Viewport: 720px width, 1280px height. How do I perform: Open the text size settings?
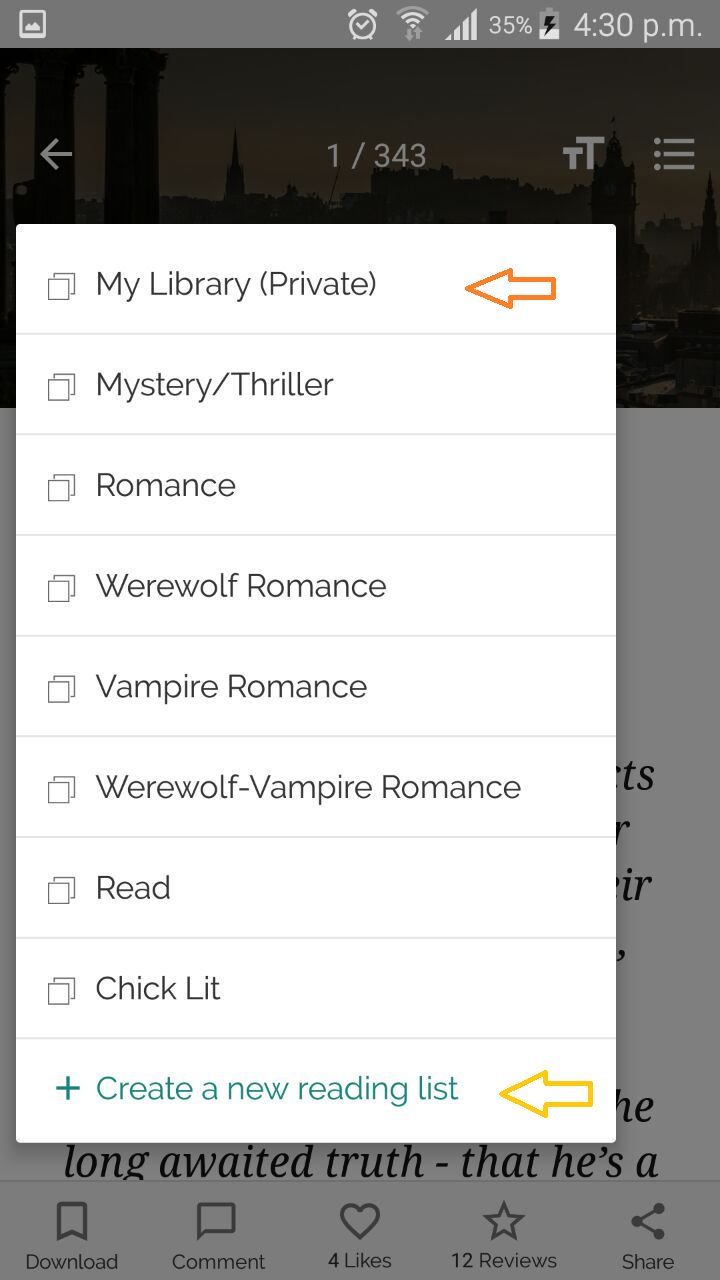pyautogui.click(x=583, y=154)
